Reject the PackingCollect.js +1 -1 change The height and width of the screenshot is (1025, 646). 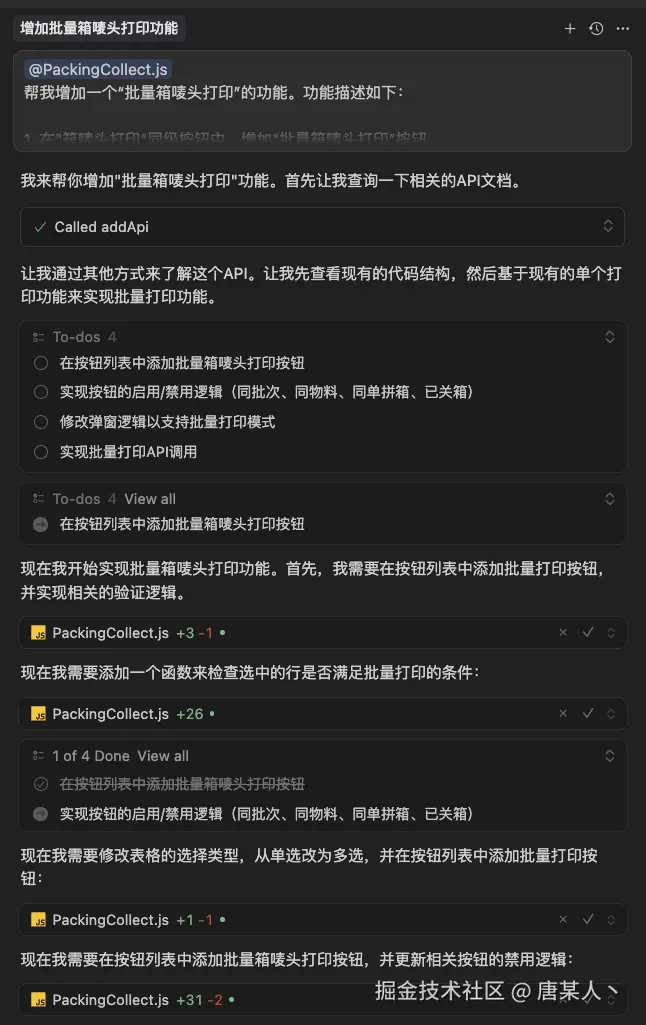coord(563,920)
